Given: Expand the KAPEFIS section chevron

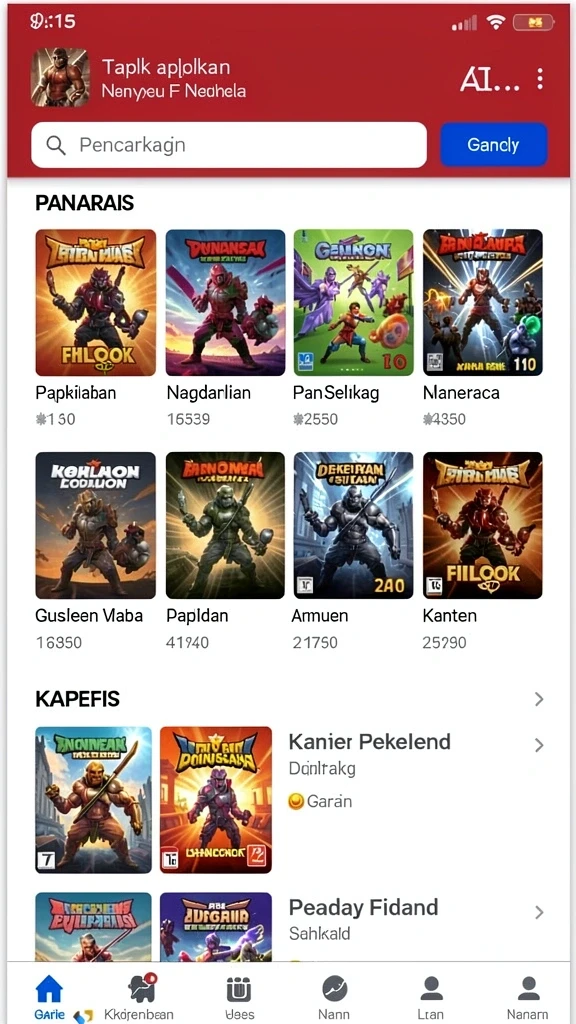Looking at the screenshot, I should tap(539, 699).
